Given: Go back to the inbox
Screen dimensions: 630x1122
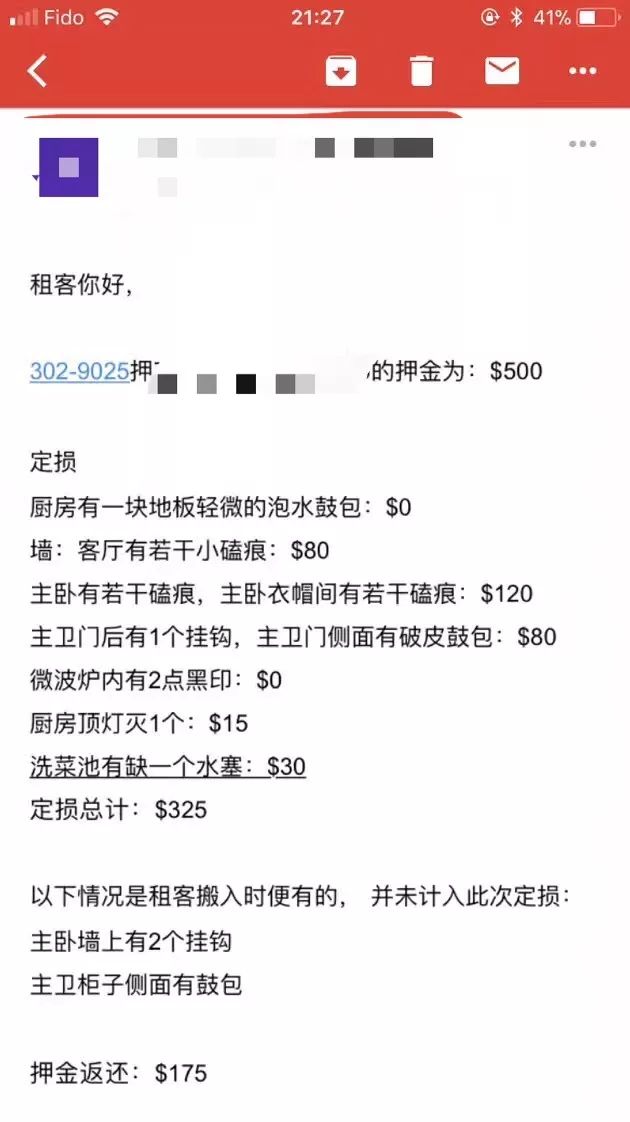Looking at the screenshot, I should pyautogui.click(x=38, y=71).
